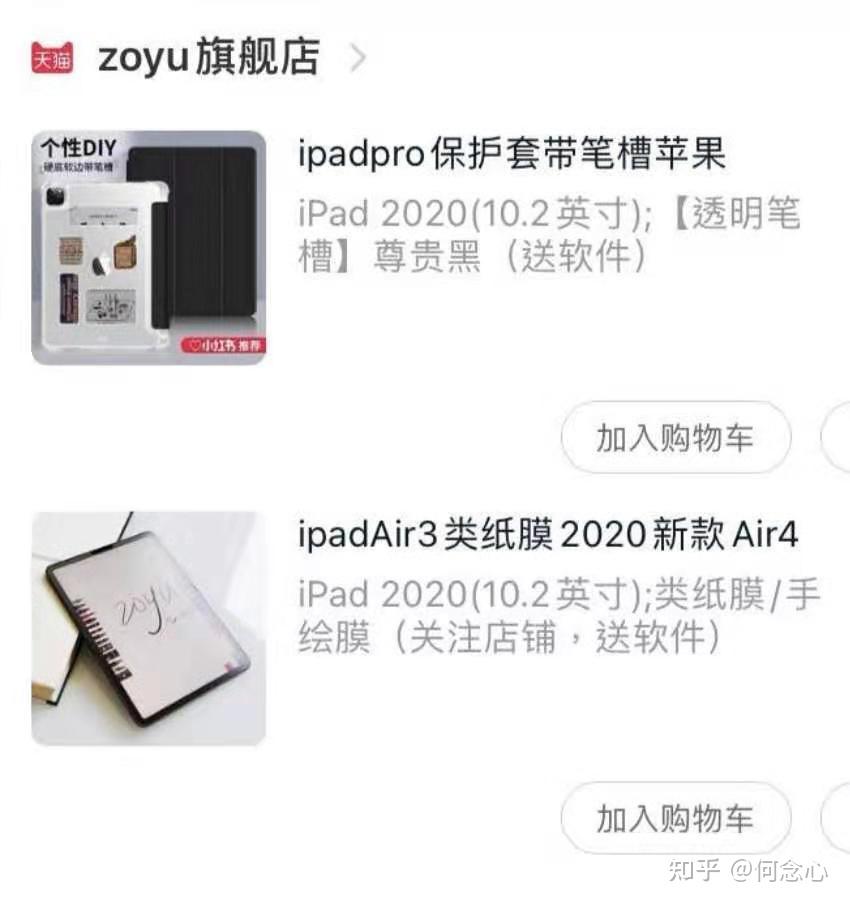Open the ipadAir3类纸膜2020新款 order details

547,535
